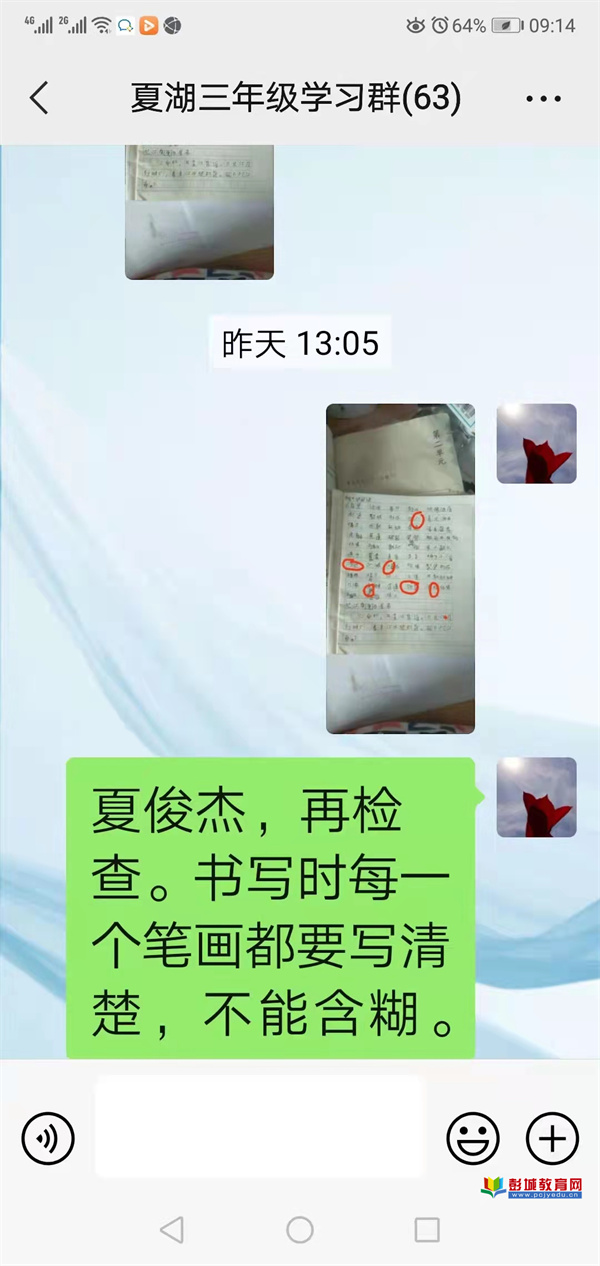Tap the system back triangle
The width and height of the screenshot is (600, 1266).
tap(172, 1229)
